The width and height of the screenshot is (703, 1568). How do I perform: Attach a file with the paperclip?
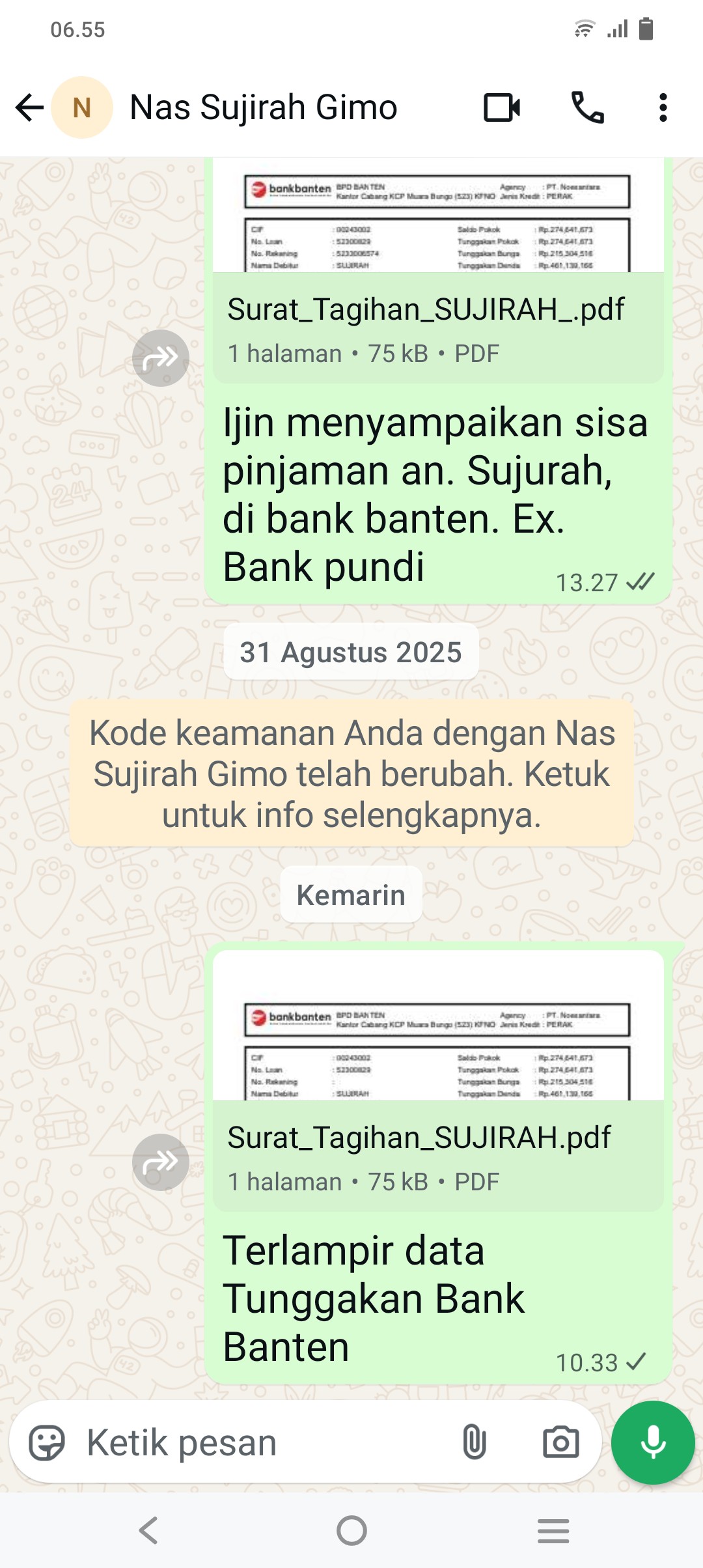pyautogui.click(x=474, y=1442)
